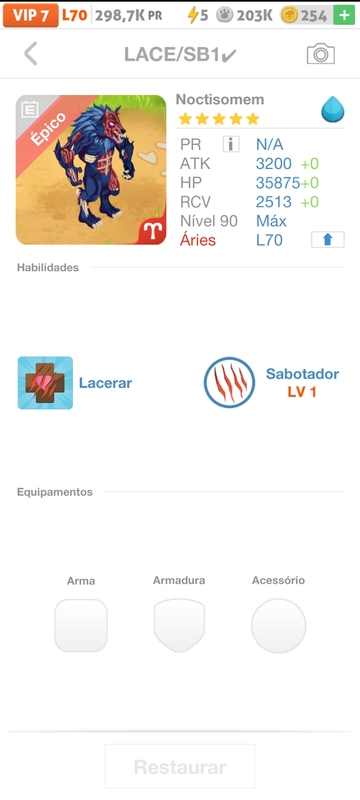Open PR info button
This screenshot has height=800, width=360.
231,144
